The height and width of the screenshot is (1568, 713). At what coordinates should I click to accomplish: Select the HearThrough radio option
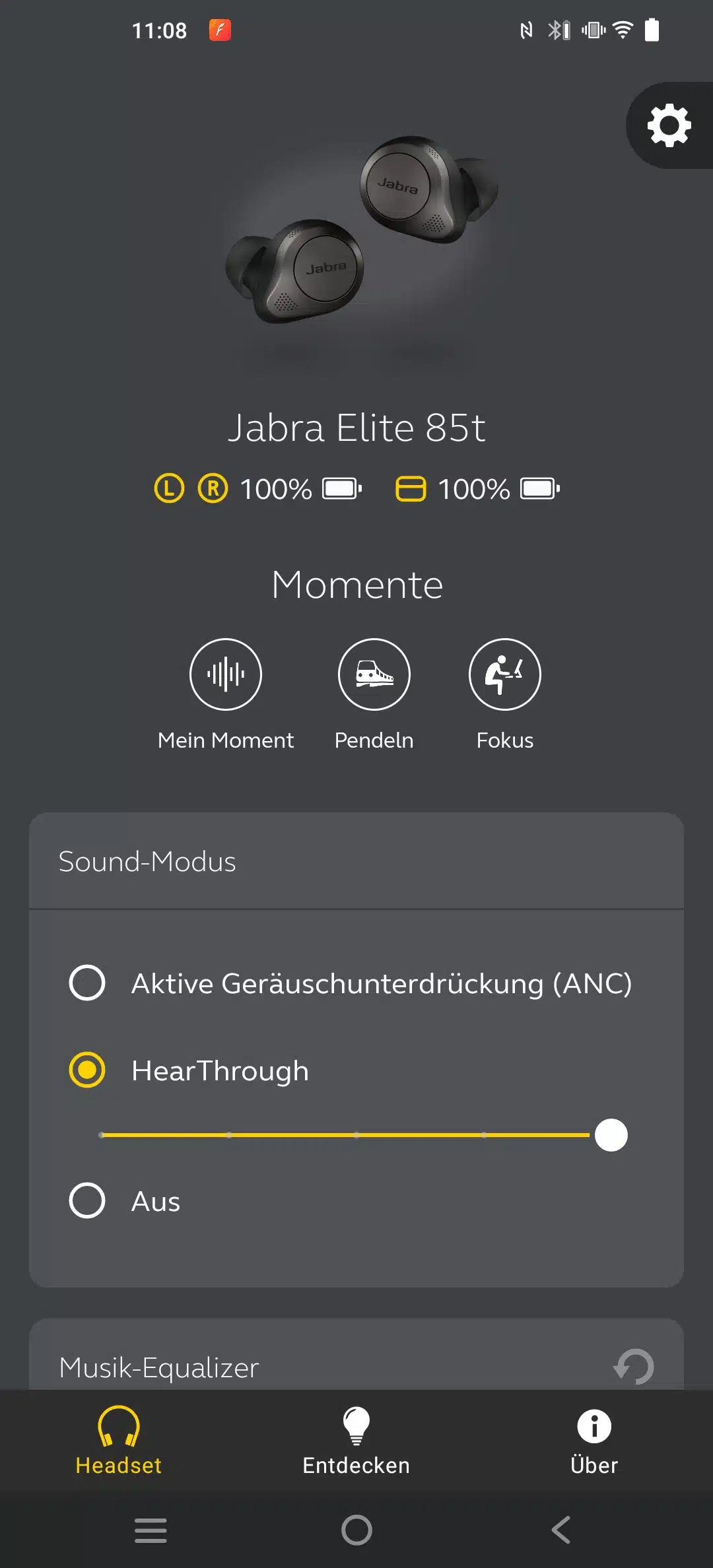[87, 1070]
